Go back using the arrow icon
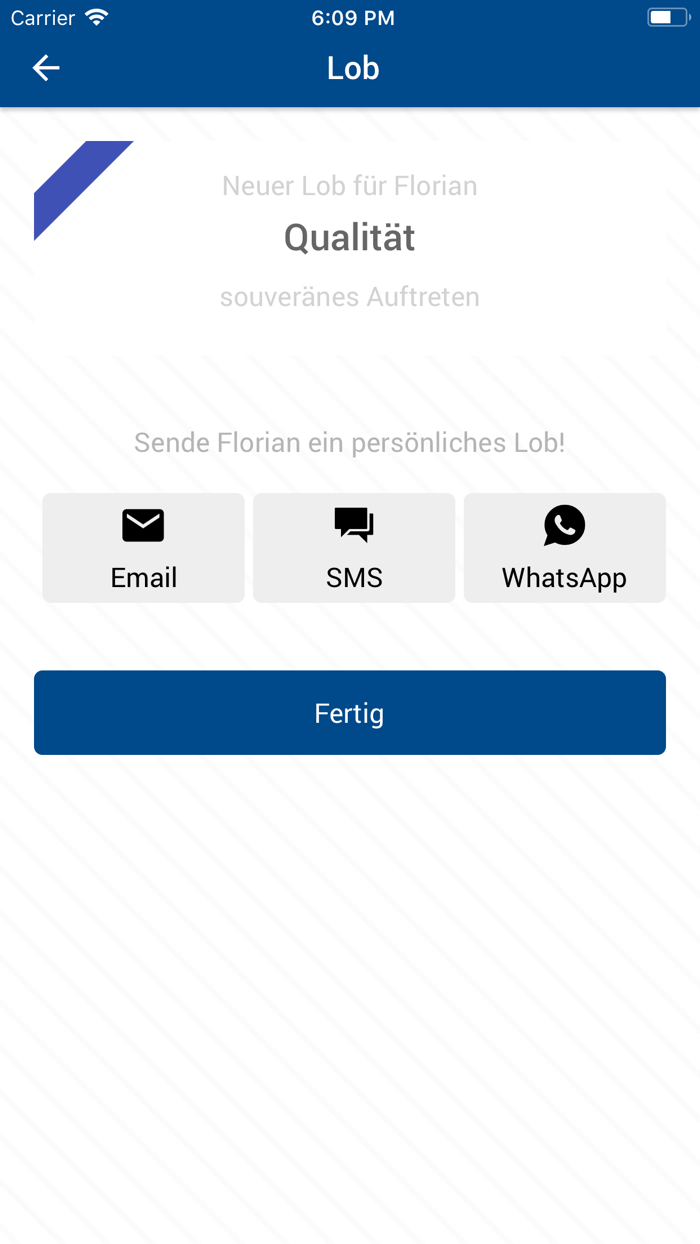700x1244 pixels. (46, 68)
